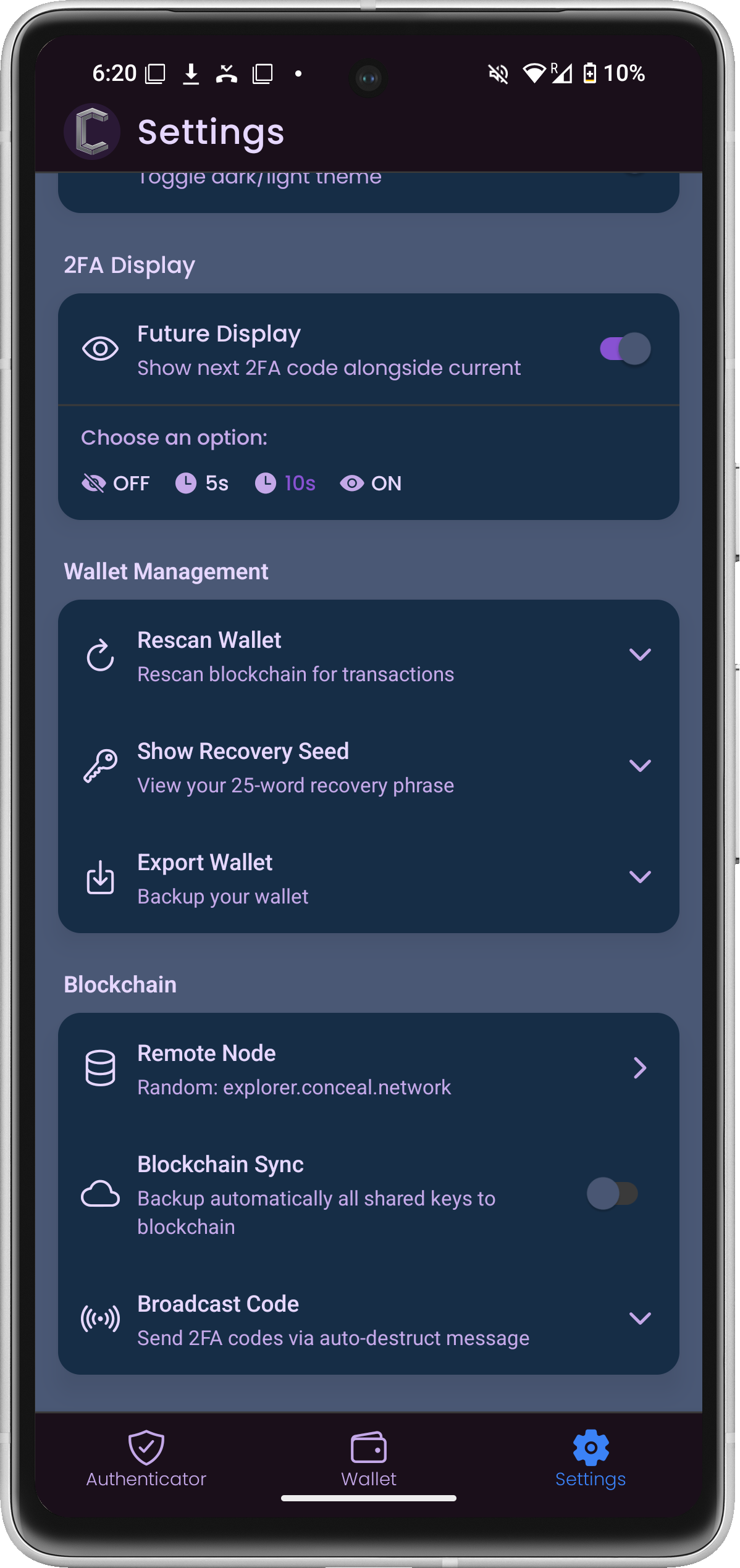Switch to the Authenticator tab
The width and height of the screenshot is (740, 1568).
pos(146,1459)
